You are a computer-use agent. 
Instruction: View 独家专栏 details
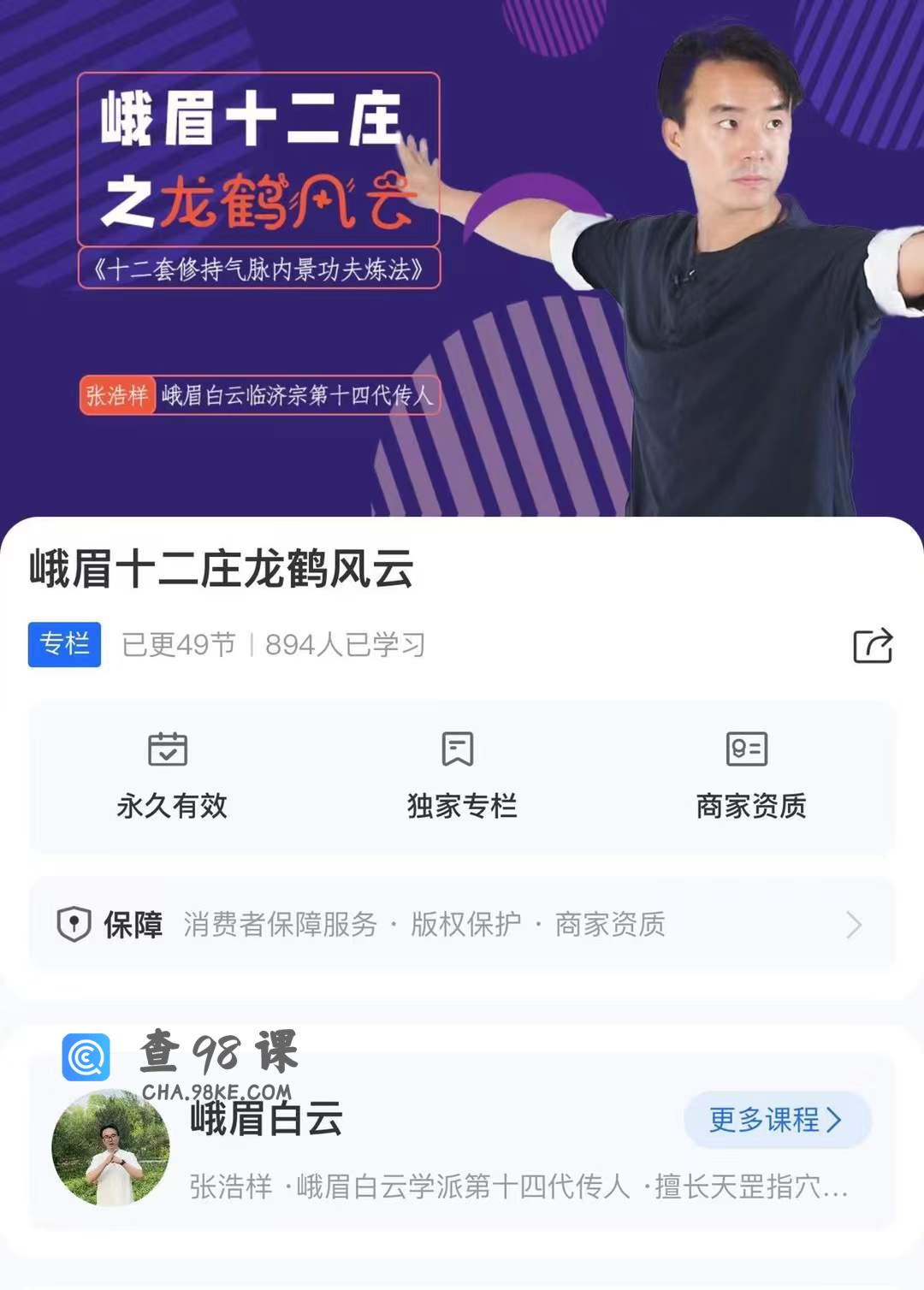click(x=461, y=776)
